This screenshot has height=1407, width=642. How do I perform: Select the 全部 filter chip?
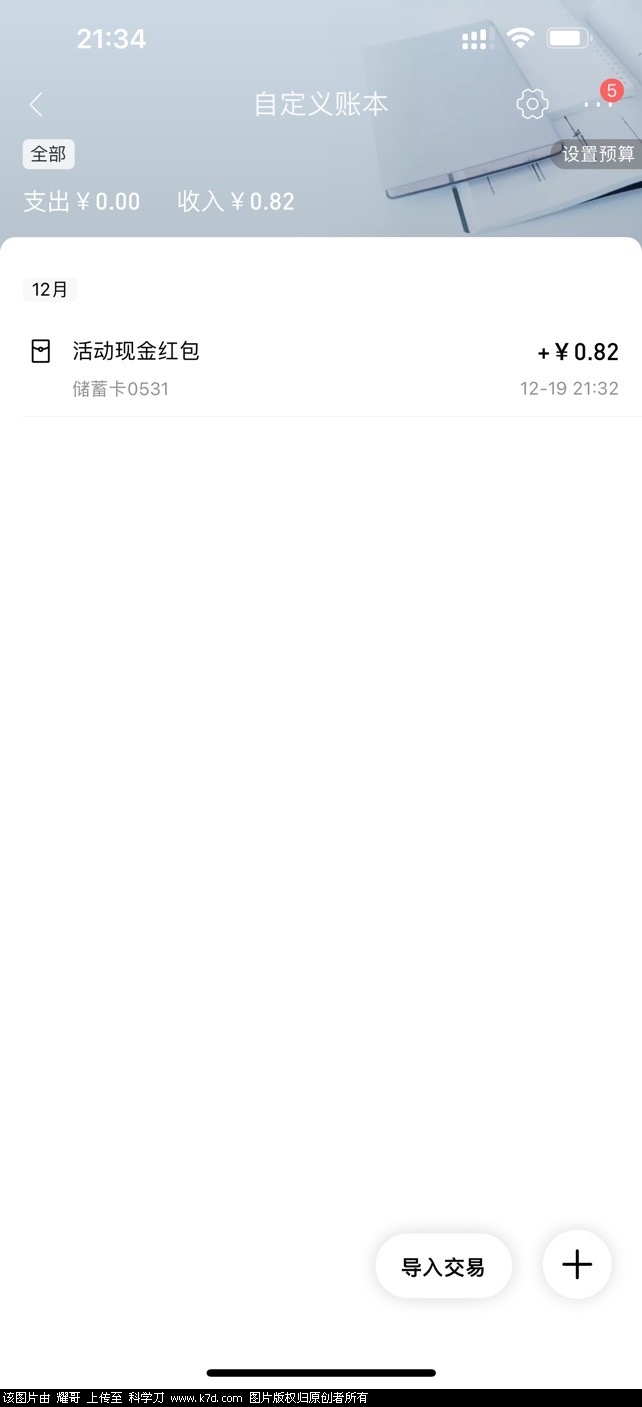click(x=48, y=154)
